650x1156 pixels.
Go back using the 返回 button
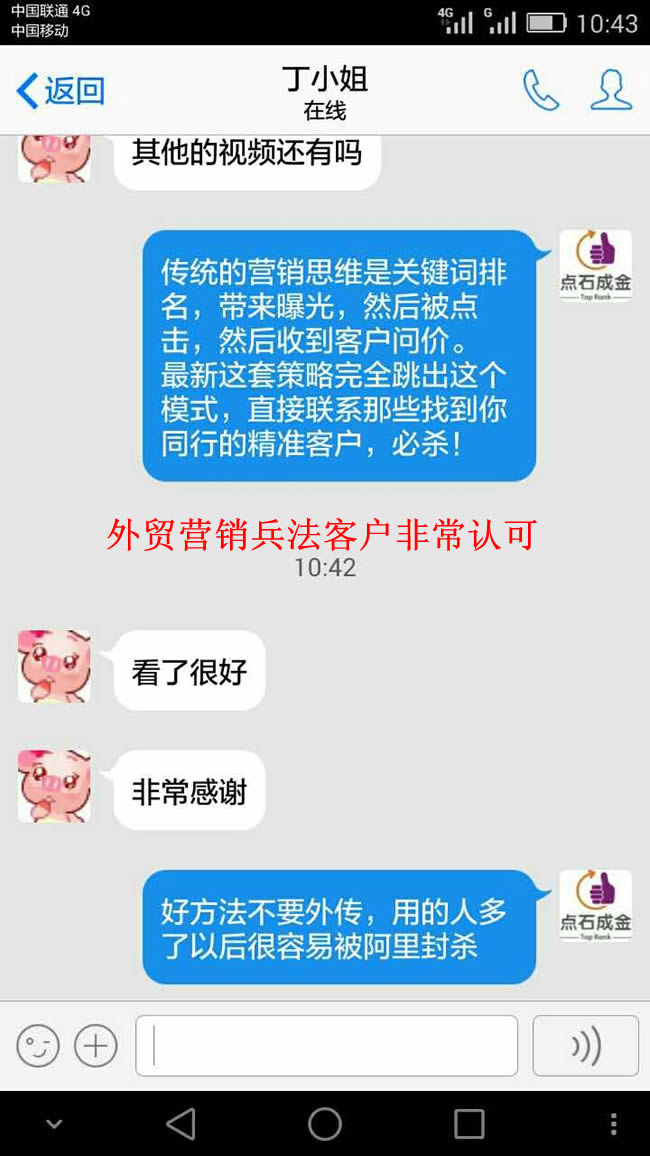point(60,91)
